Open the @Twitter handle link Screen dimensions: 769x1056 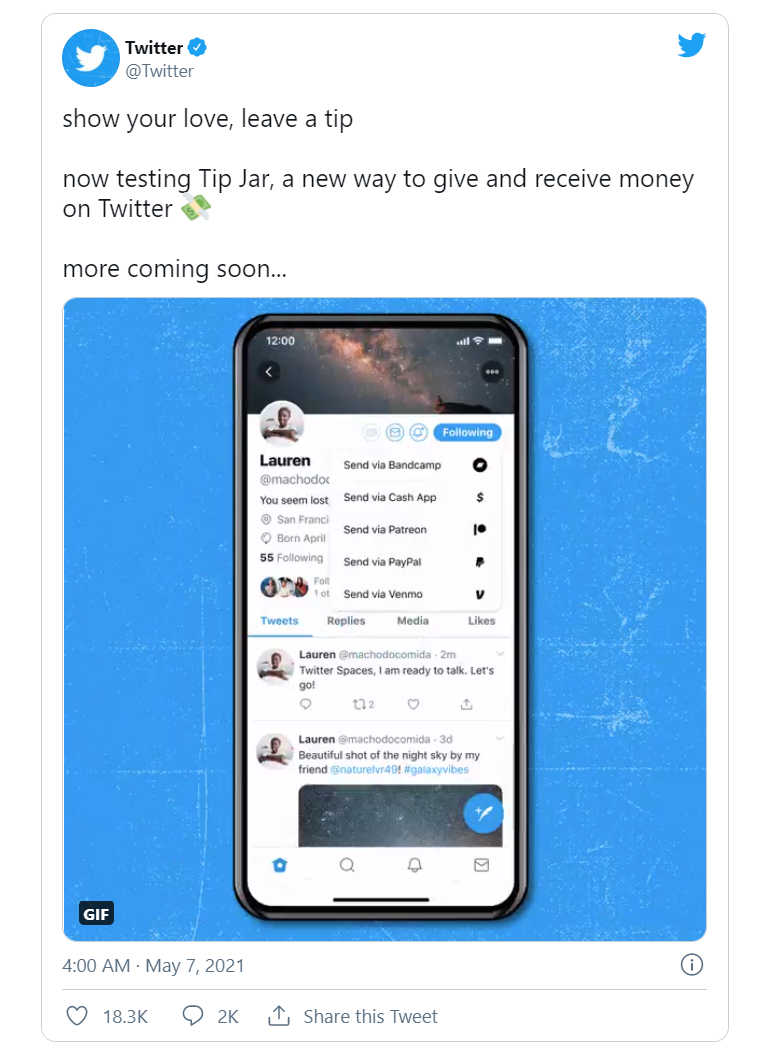coord(160,72)
